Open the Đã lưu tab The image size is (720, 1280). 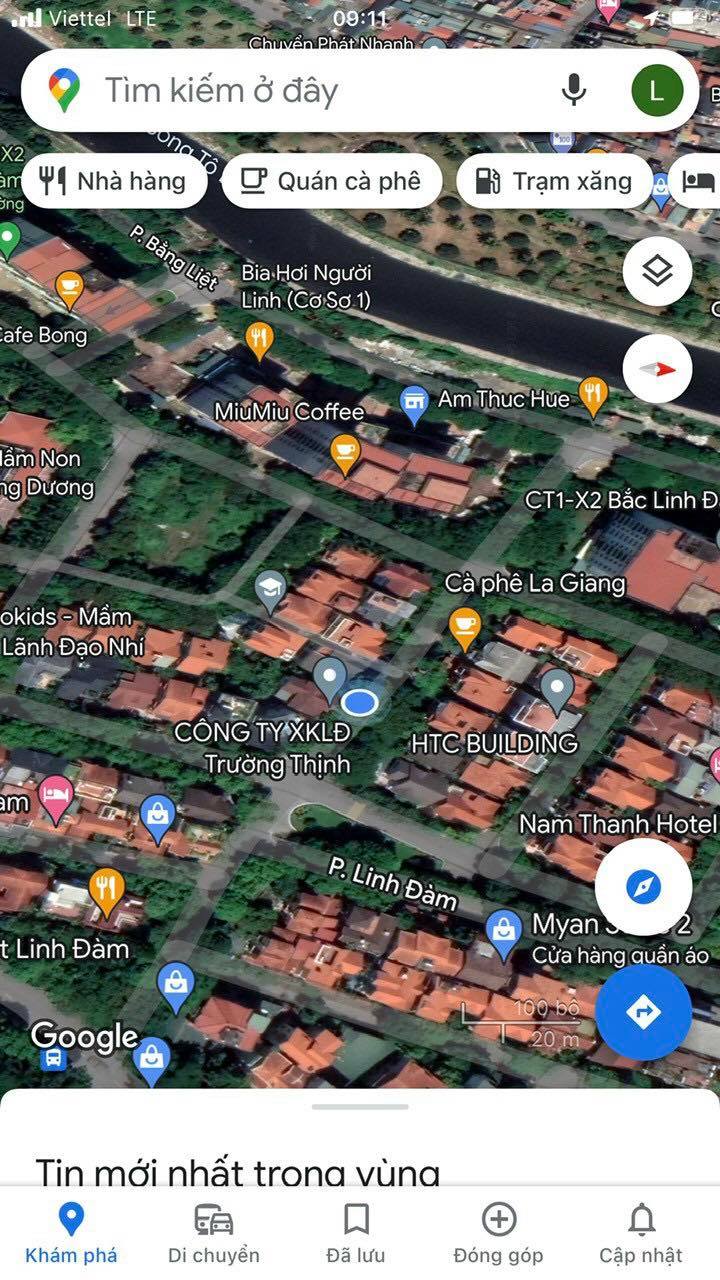click(x=356, y=1233)
